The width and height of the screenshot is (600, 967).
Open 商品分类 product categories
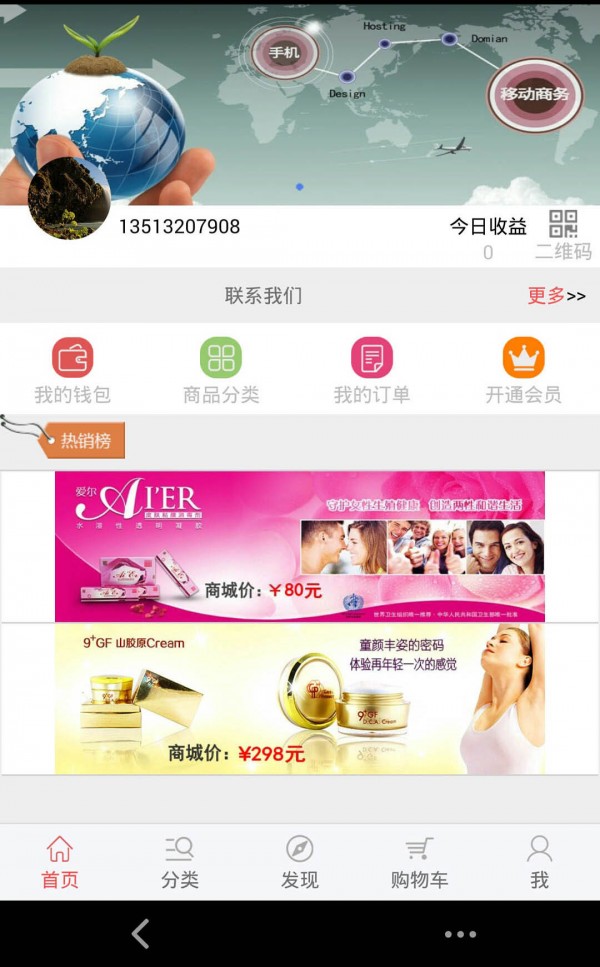221,370
